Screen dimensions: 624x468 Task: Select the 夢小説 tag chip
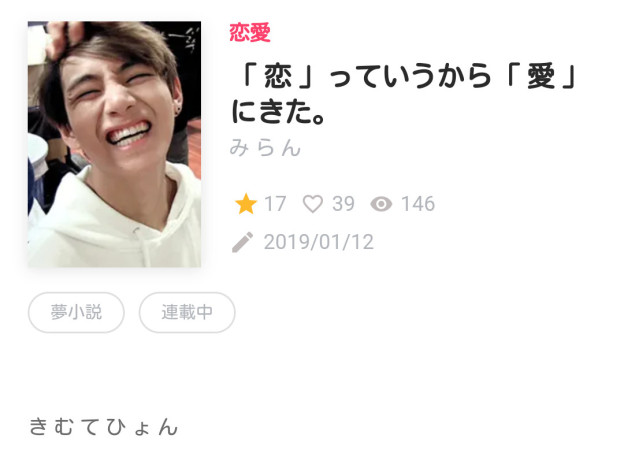(x=76, y=312)
